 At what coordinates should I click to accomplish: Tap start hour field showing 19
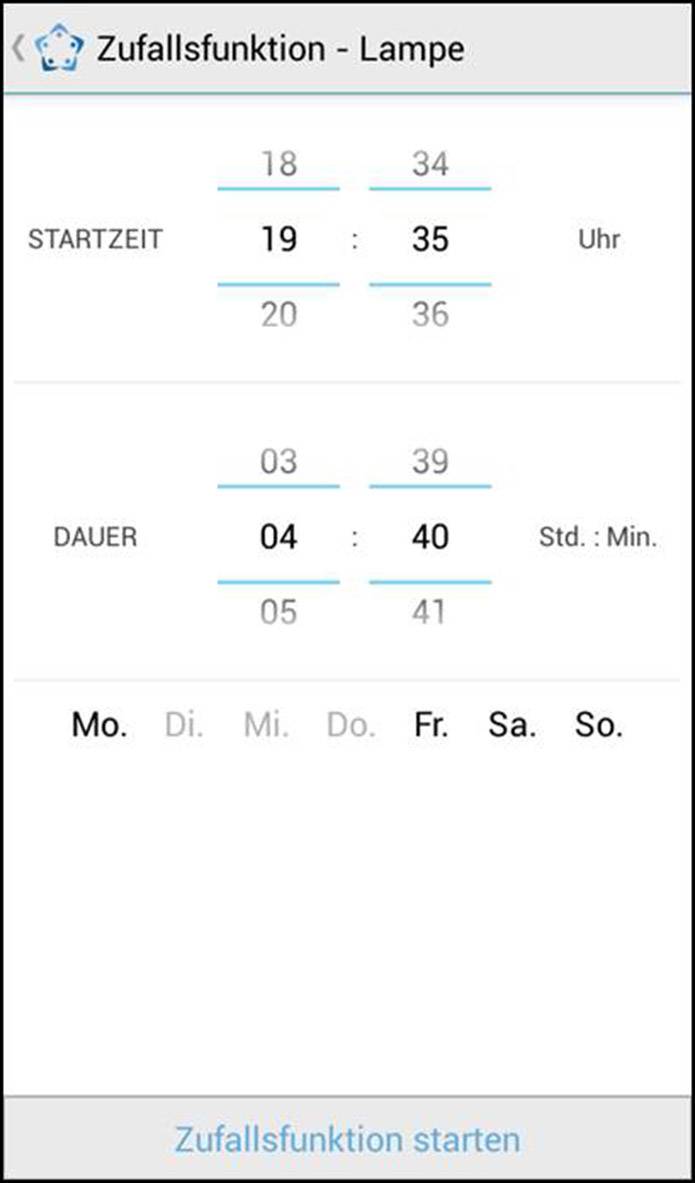279,240
